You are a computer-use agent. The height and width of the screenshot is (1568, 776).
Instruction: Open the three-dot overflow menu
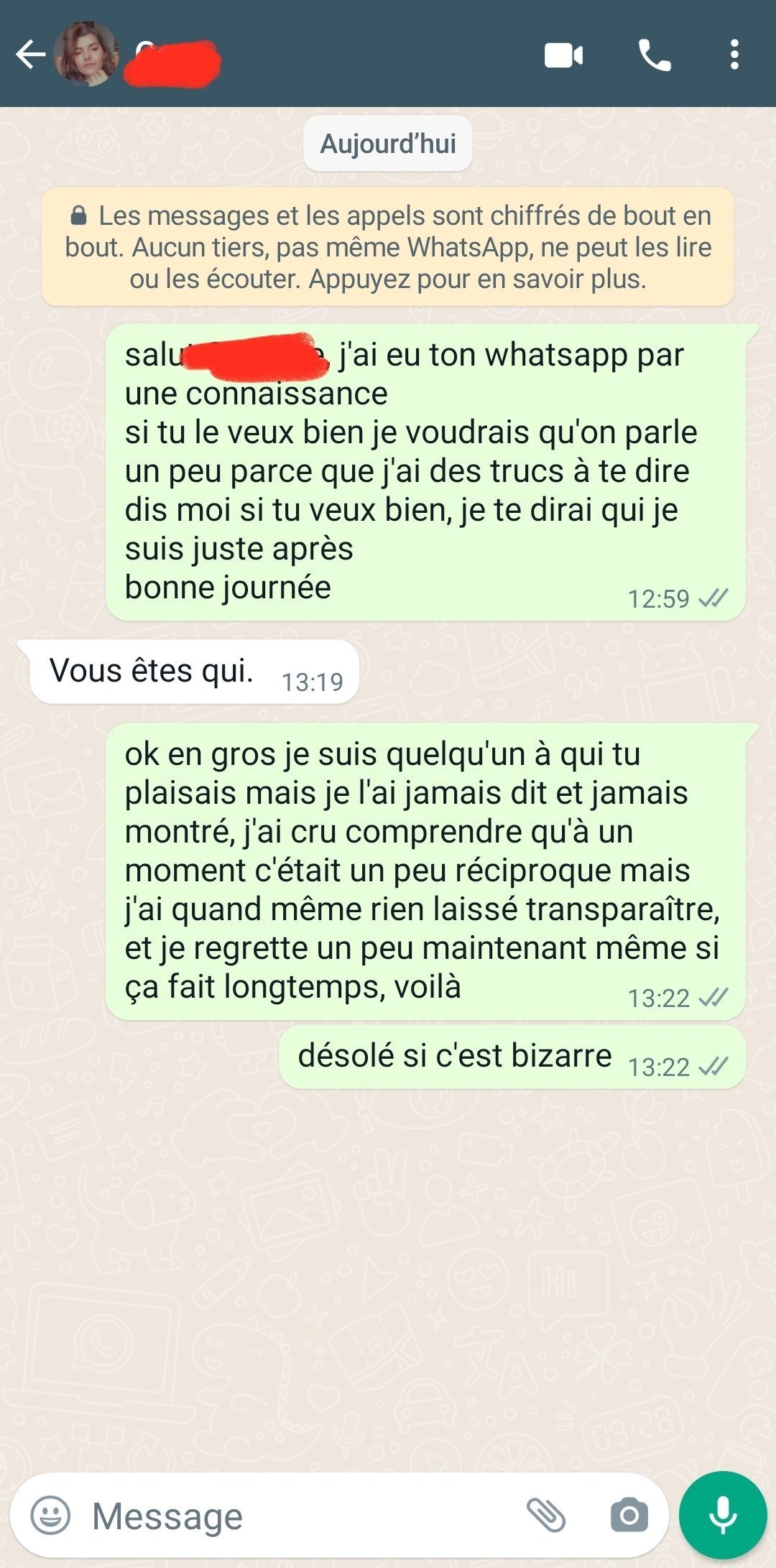pos(734,55)
